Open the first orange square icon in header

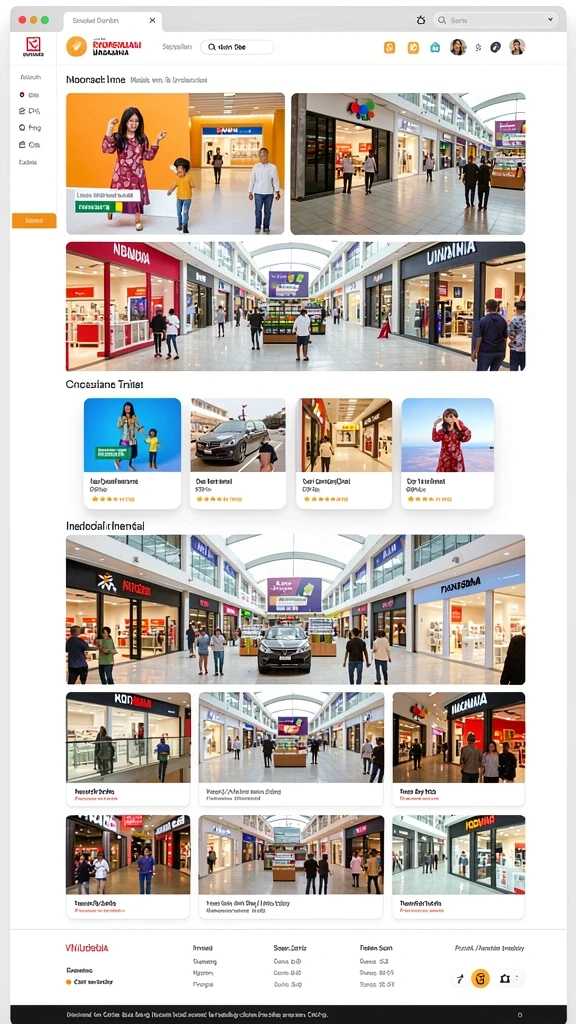[389, 47]
